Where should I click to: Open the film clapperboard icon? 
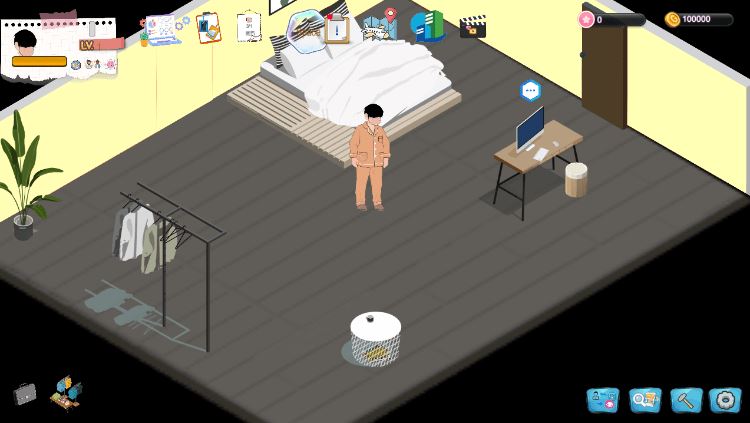[472, 27]
